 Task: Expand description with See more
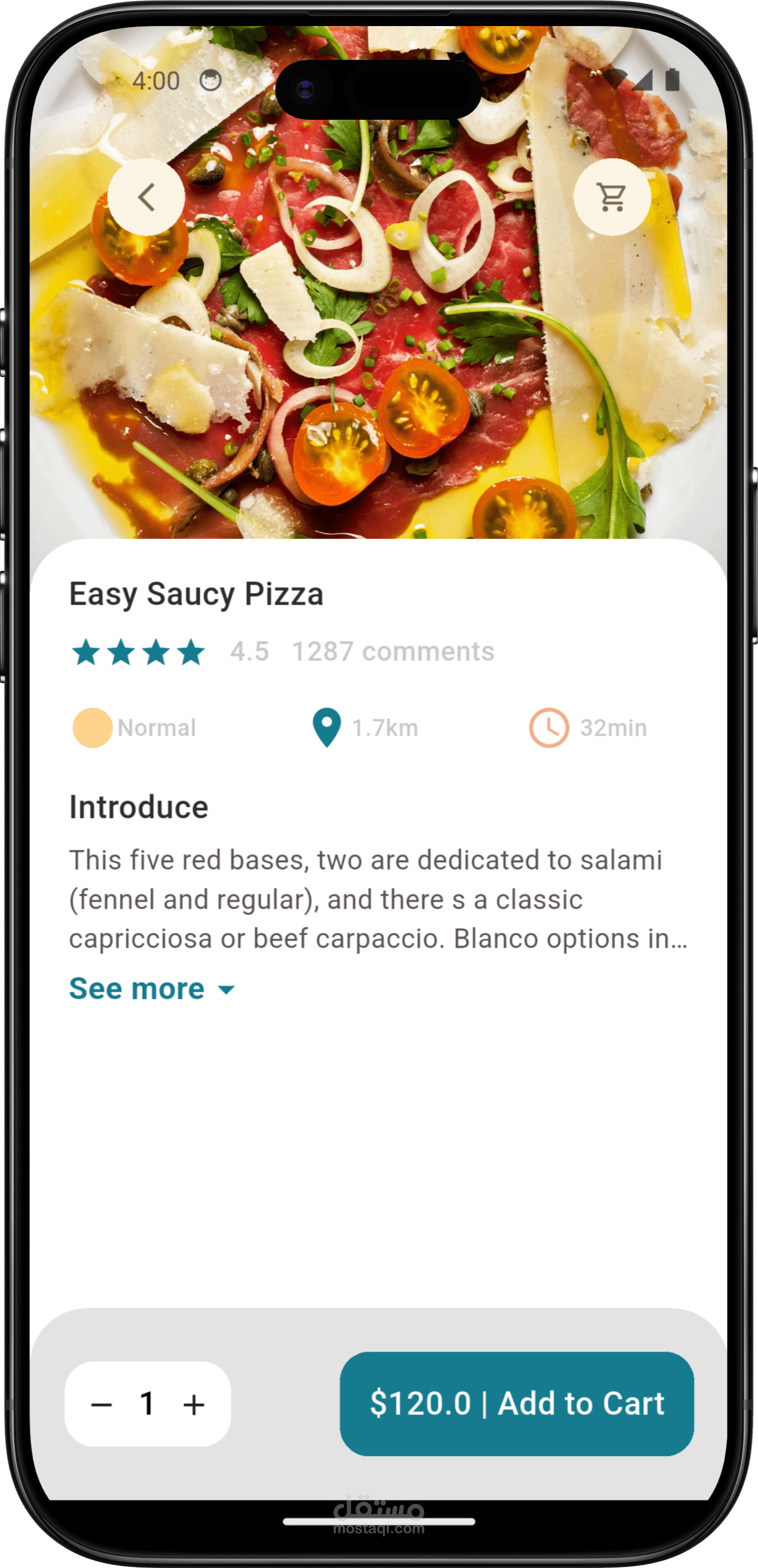(151, 989)
